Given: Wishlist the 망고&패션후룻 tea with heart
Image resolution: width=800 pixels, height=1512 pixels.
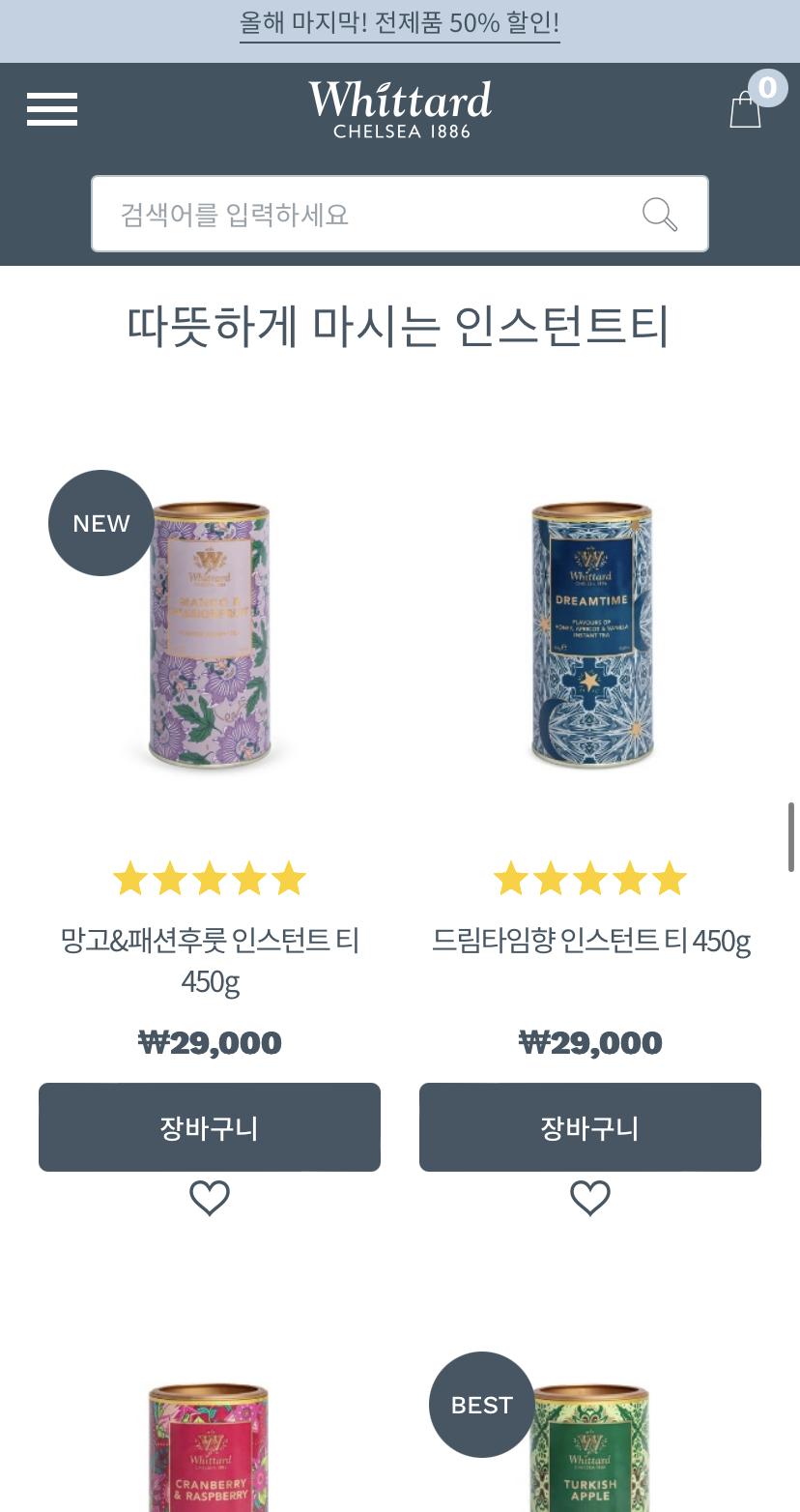Looking at the screenshot, I should pyautogui.click(x=210, y=1199).
